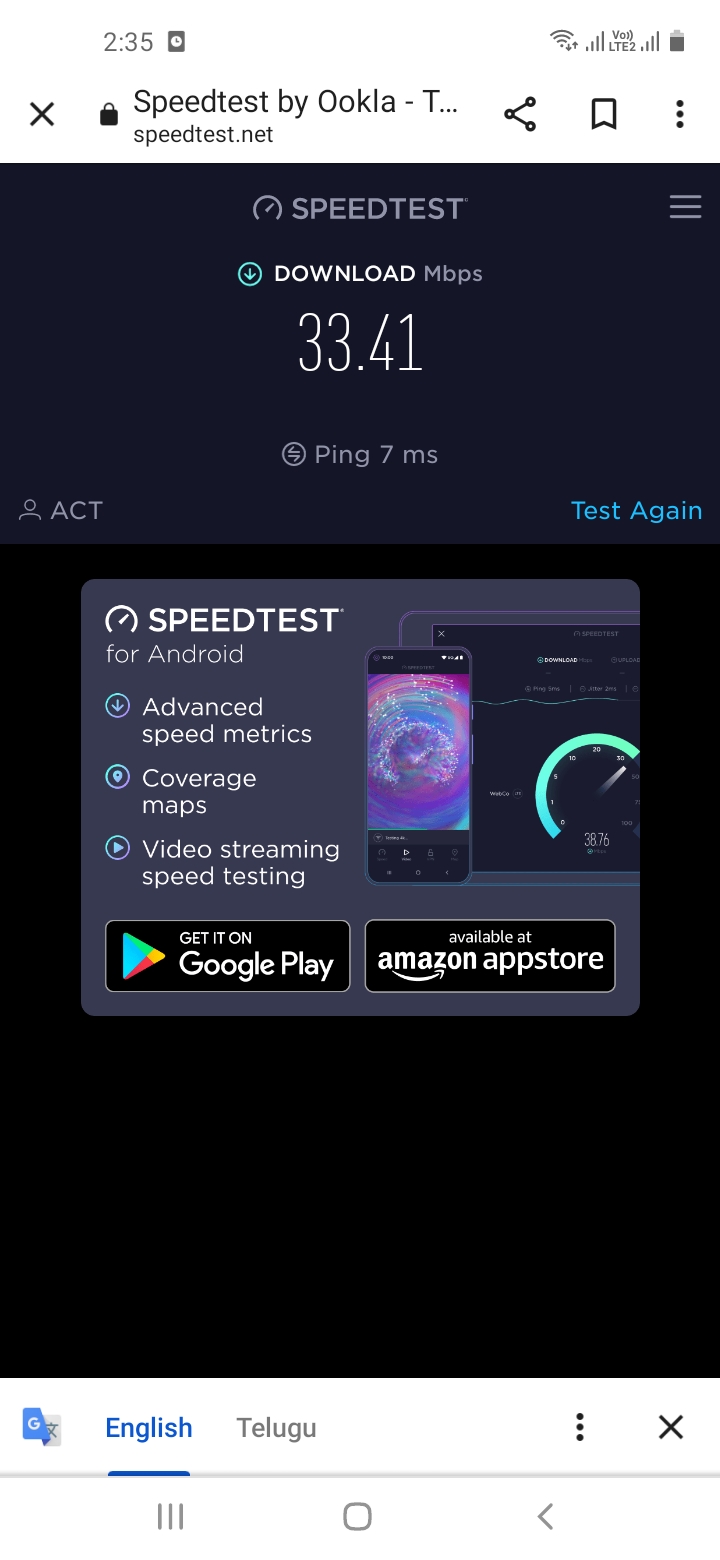The width and height of the screenshot is (720, 1560).
Task: Switch translation to Telugu
Action: click(276, 1428)
